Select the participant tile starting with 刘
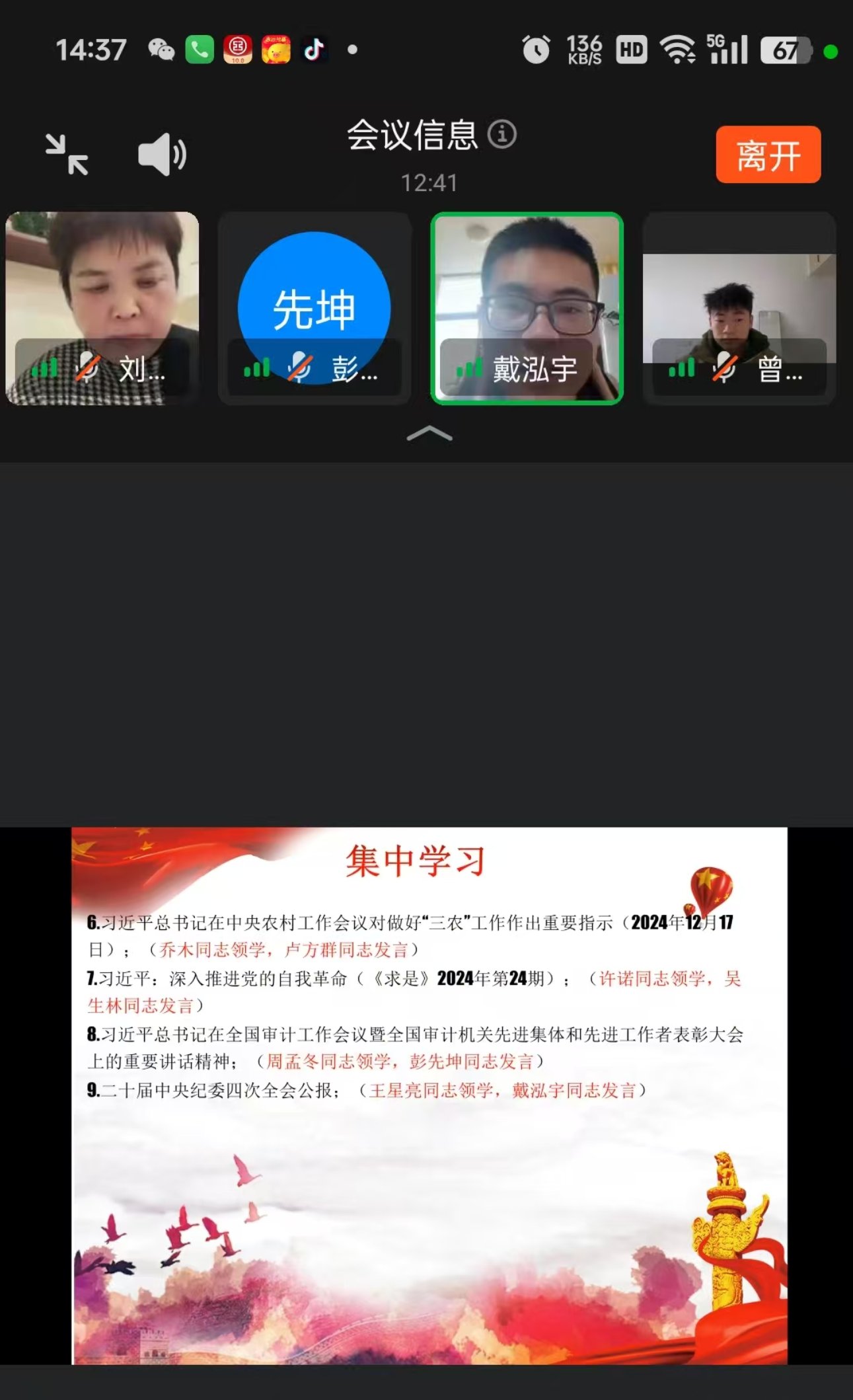Viewport: 853px width, 1400px height. tap(102, 308)
